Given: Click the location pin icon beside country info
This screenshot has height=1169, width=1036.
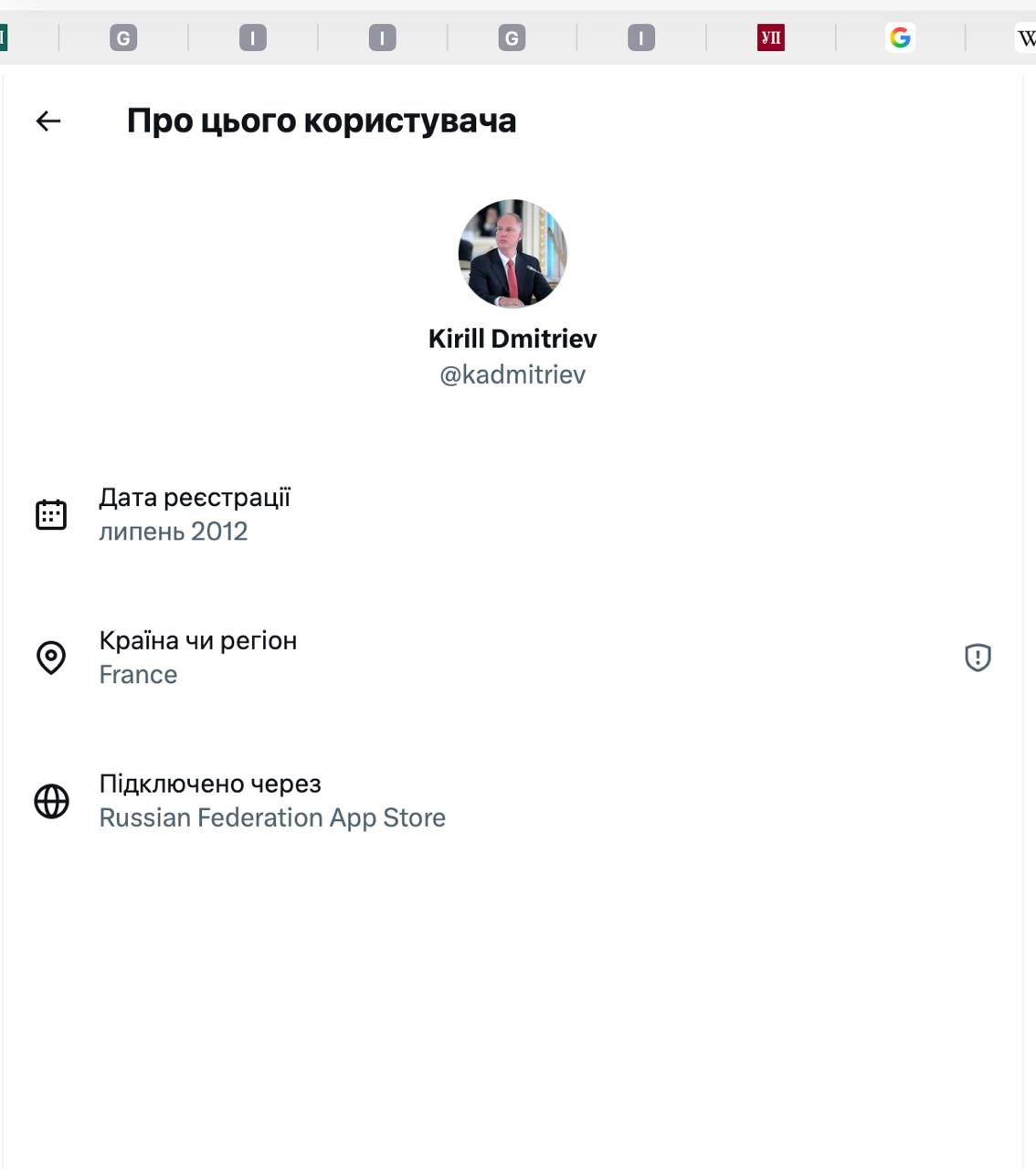Looking at the screenshot, I should [x=51, y=657].
